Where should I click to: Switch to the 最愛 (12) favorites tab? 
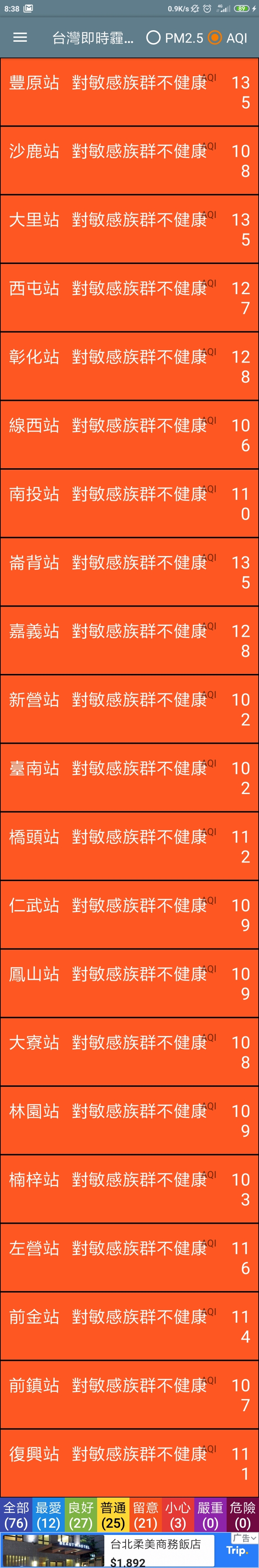point(48,1515)
